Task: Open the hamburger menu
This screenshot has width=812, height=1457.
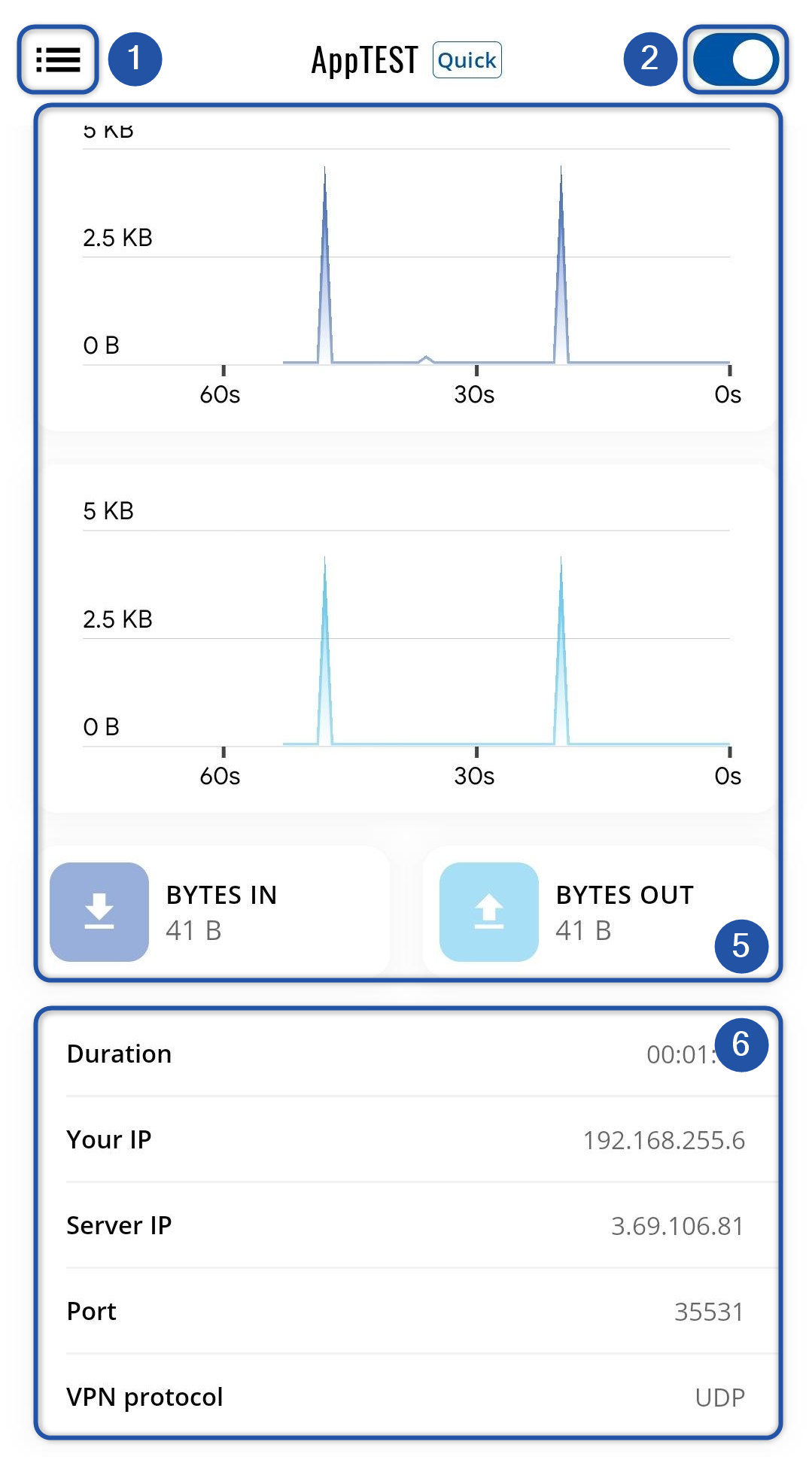Action: (58, 59)
